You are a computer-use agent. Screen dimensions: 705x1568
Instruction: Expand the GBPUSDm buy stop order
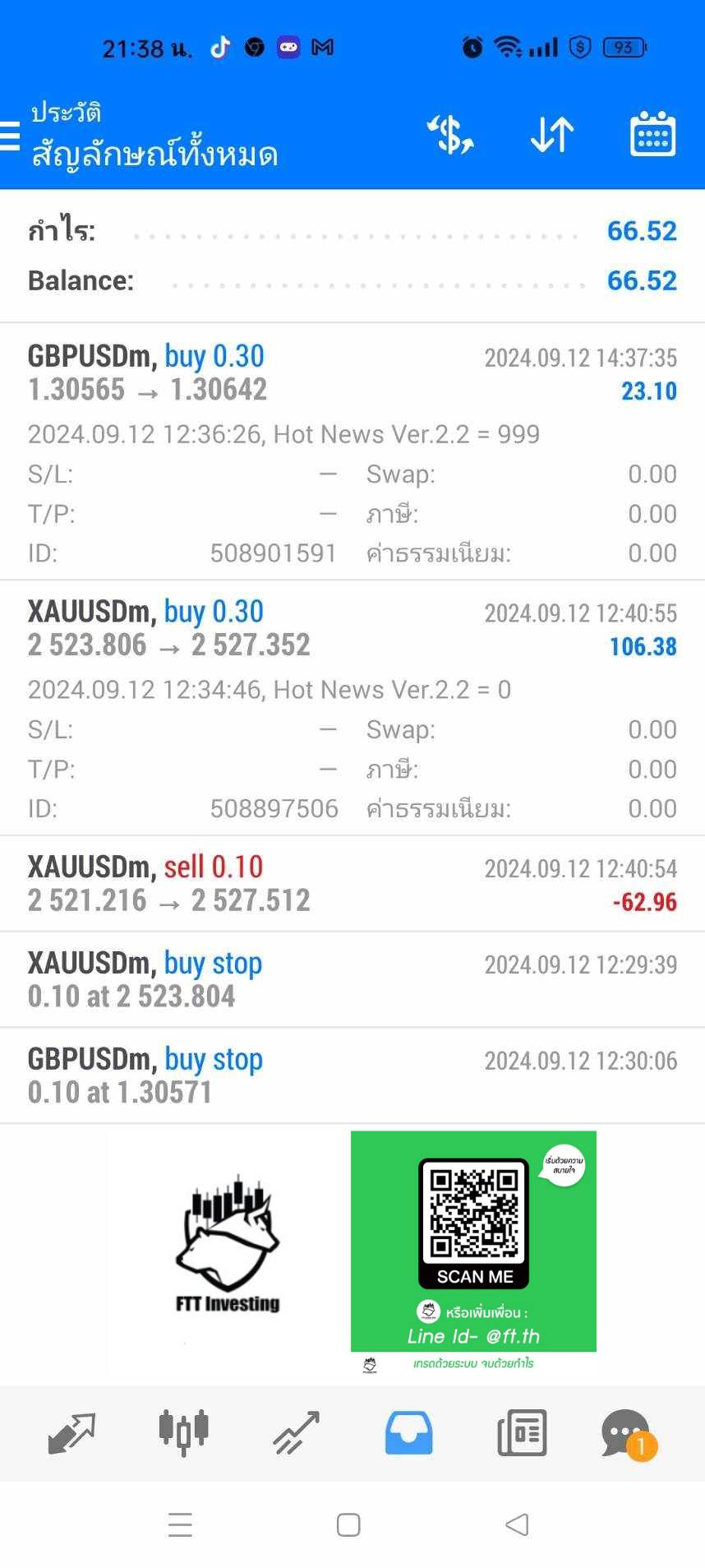click(352, 1075)
